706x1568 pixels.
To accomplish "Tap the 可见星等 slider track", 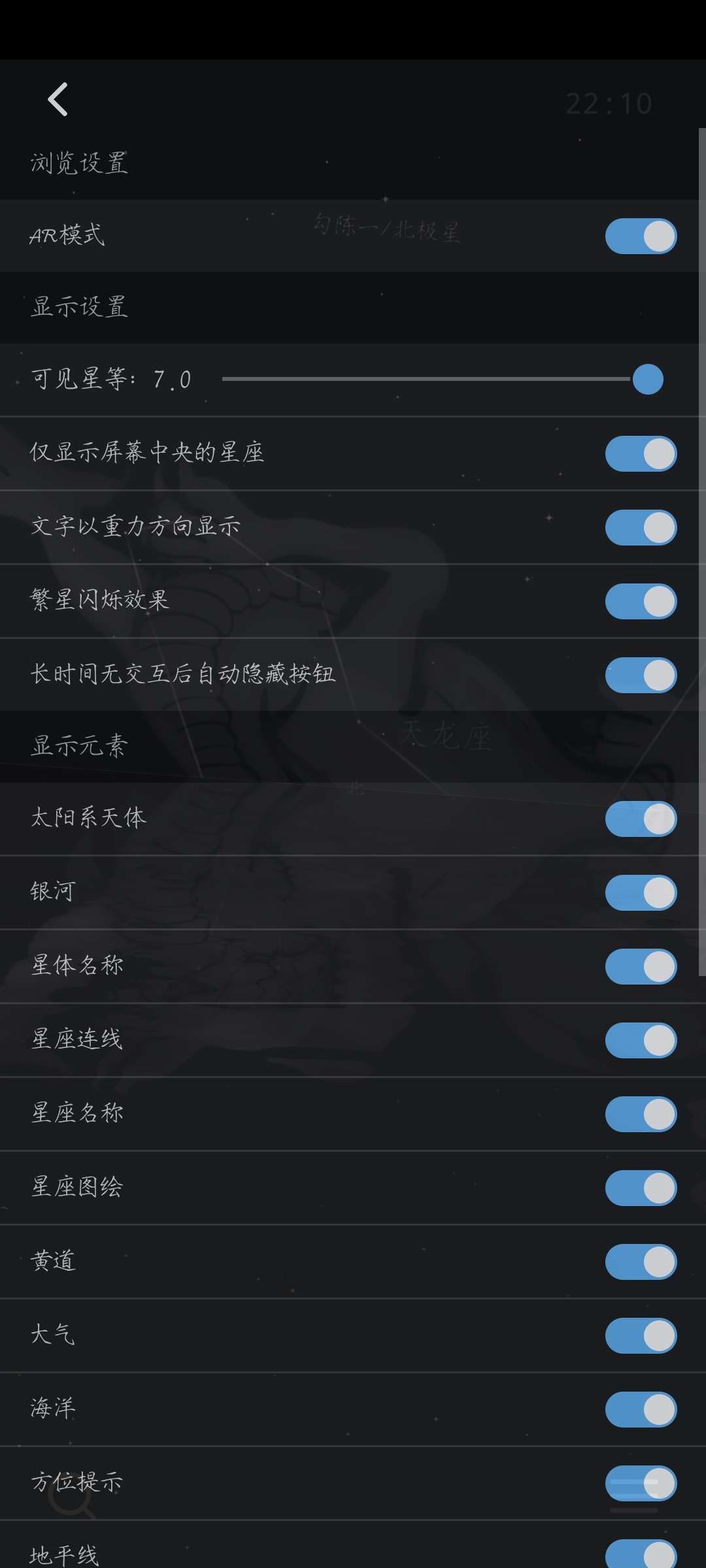I will click(442, 379).
